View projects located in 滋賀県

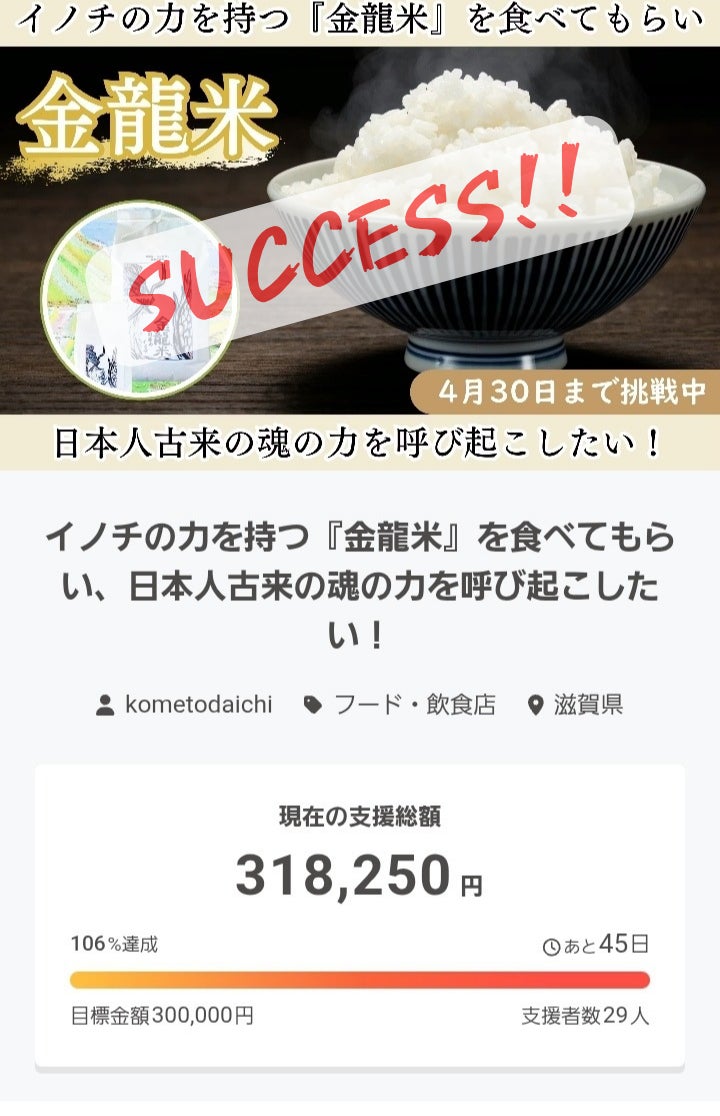[x=588, y=705]
